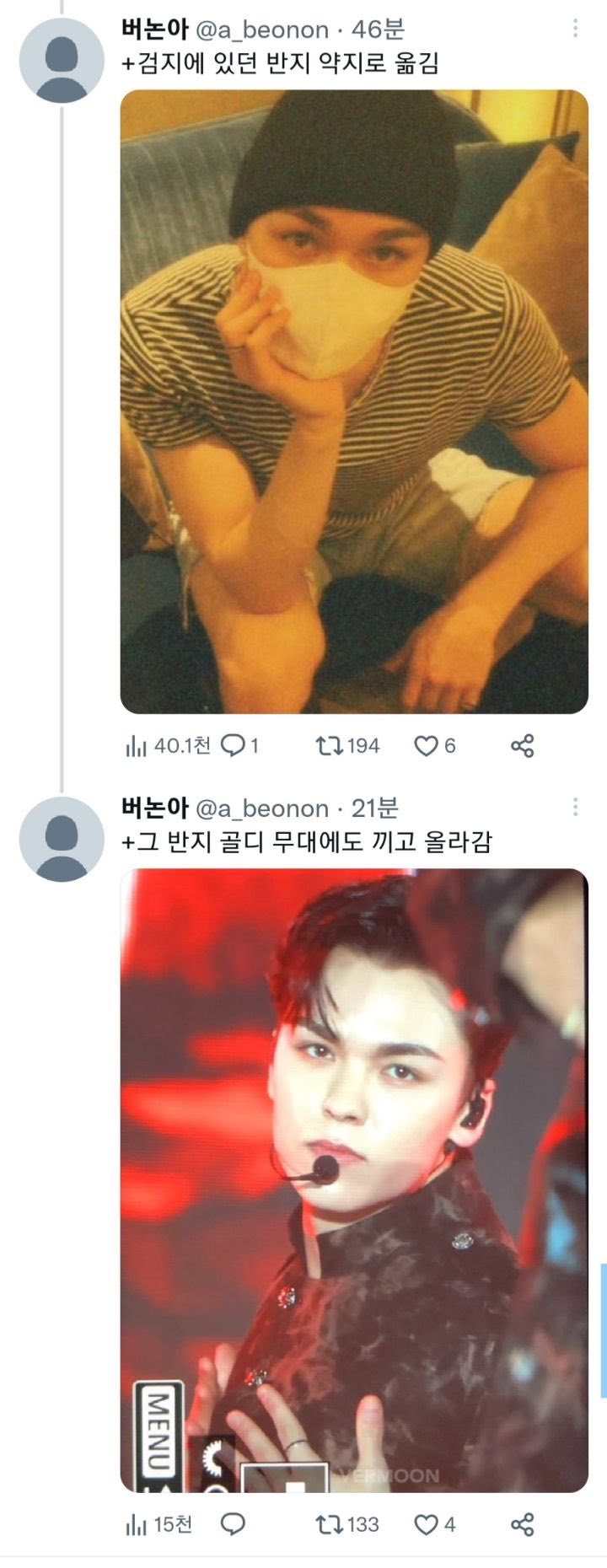Viewport: 607px width, 1568px height.
Task: Open profile avatar beside the 46분 tweet
Action: coord(62,60)
